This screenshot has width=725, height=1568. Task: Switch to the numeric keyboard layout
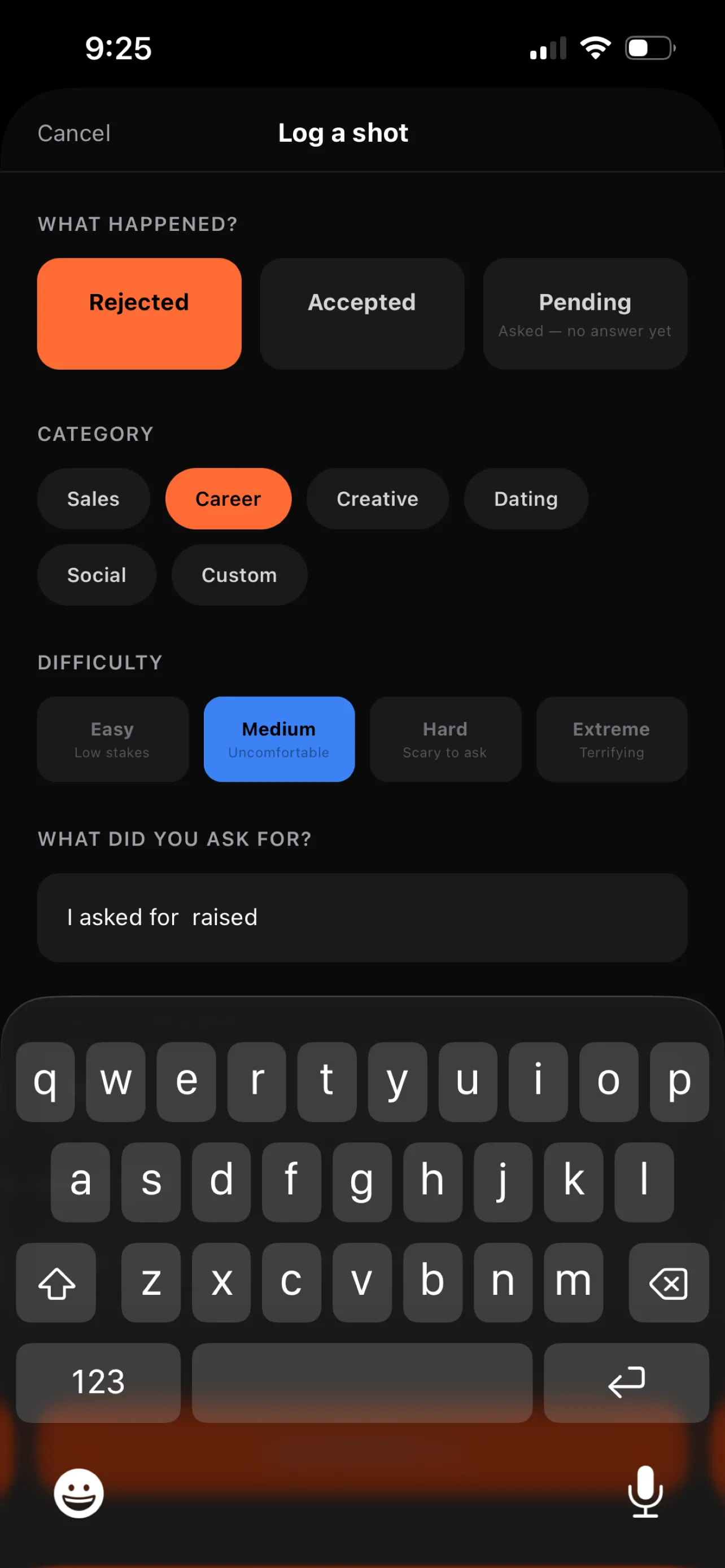98,1383
